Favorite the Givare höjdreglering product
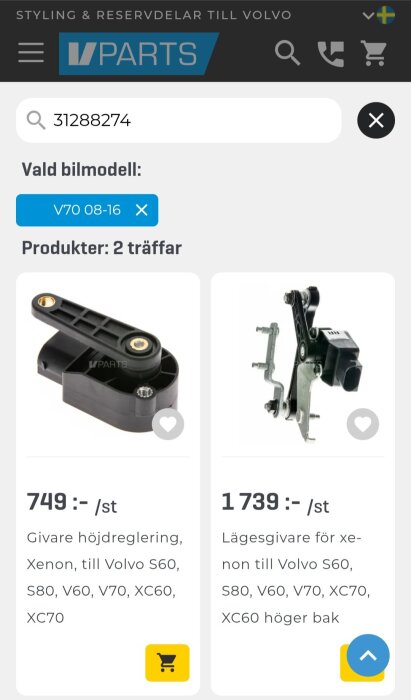 tap(168, 424)
